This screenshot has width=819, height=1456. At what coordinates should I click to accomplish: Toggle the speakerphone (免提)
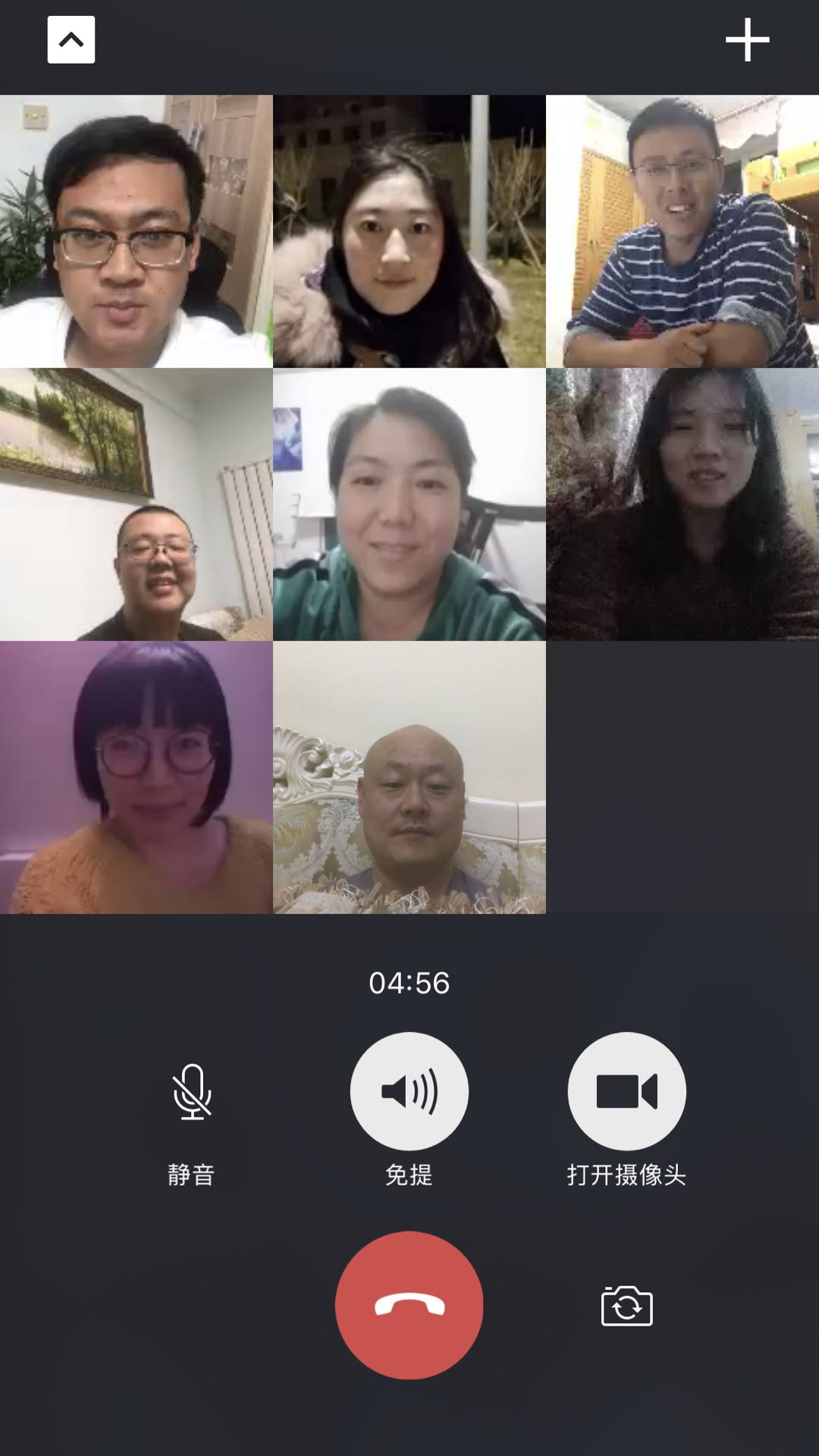point(409,1092)
